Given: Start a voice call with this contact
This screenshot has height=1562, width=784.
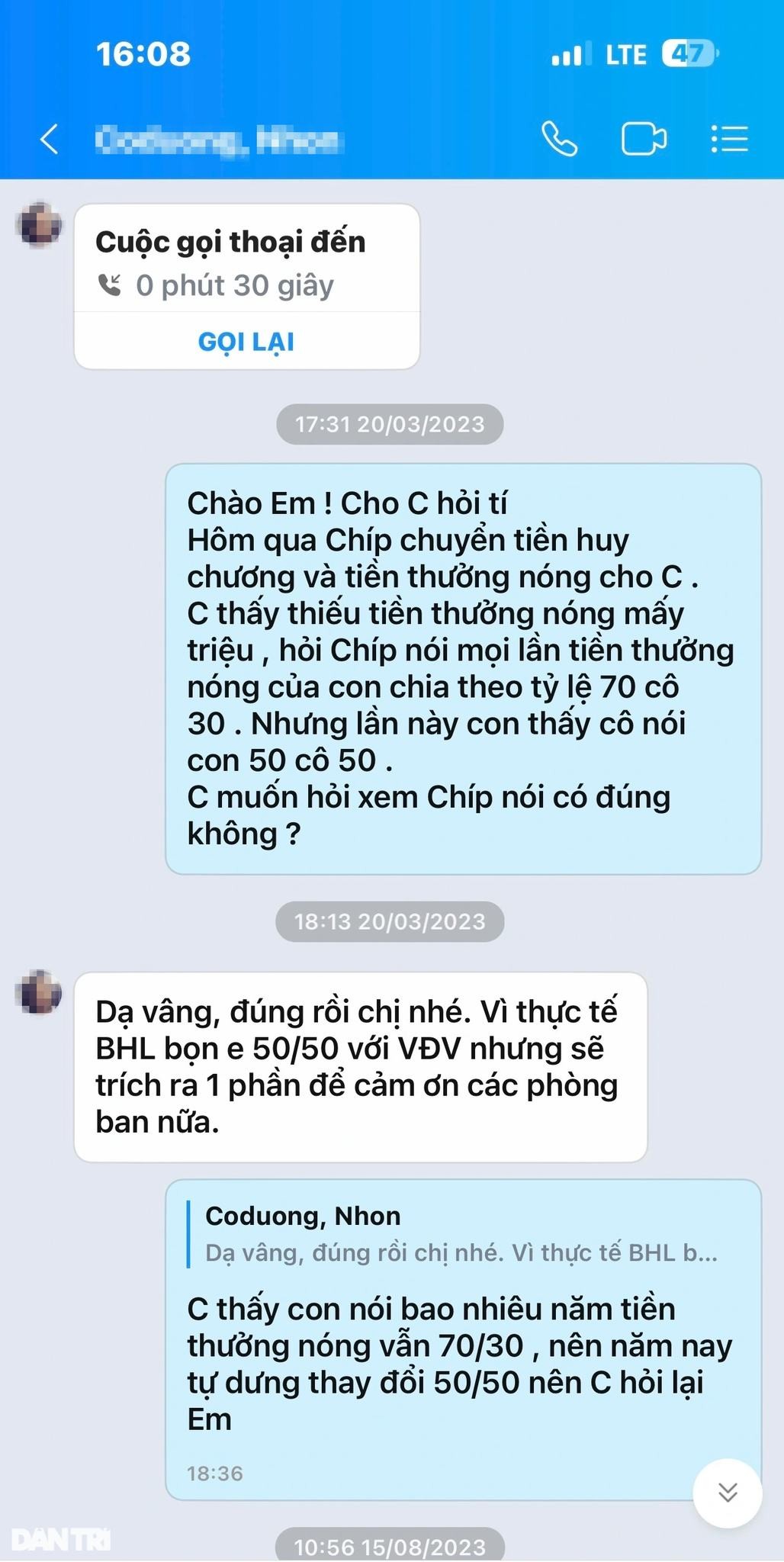Looking at the screenshot, I should (x=559, y=139).
